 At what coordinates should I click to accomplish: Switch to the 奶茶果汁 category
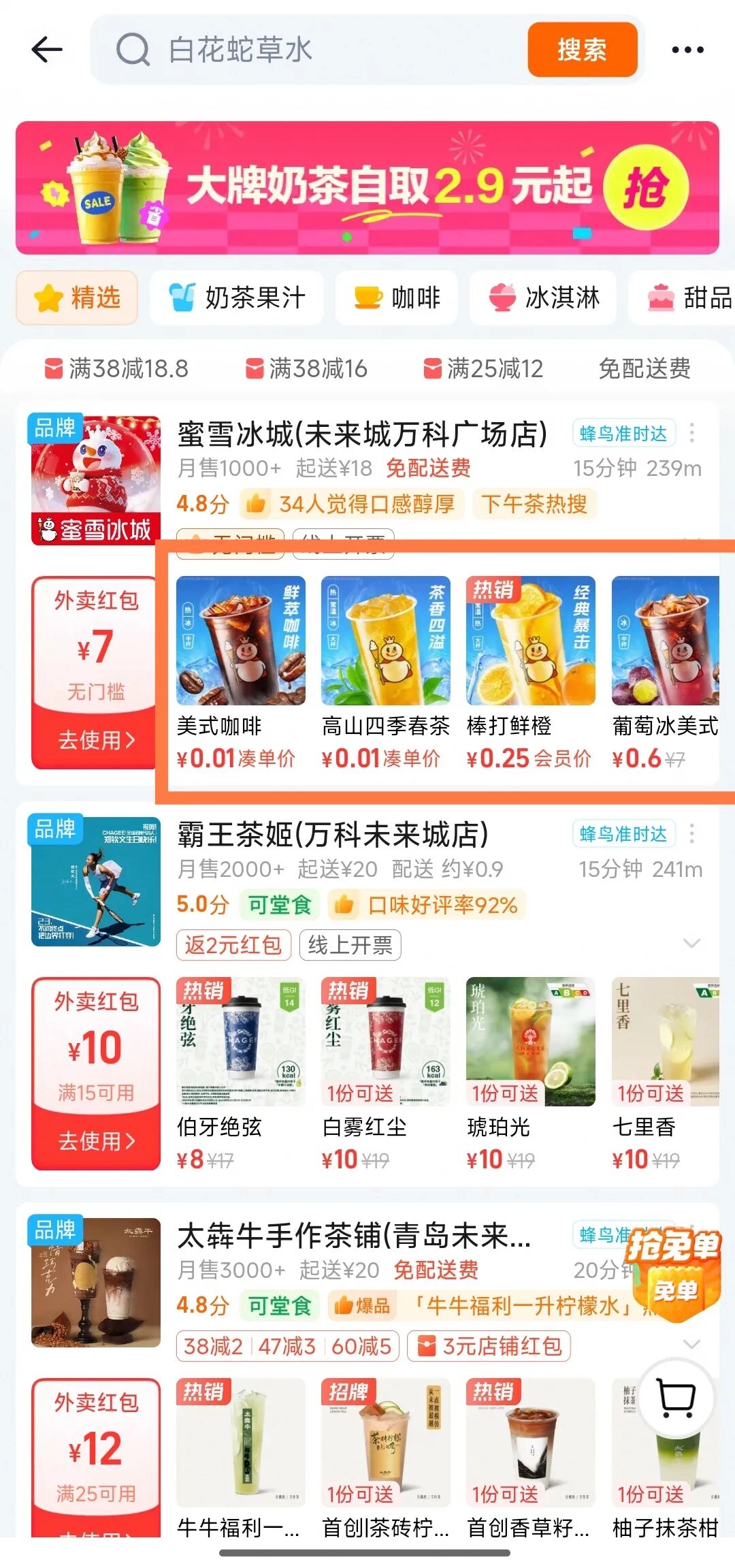[x=237, y=298]
